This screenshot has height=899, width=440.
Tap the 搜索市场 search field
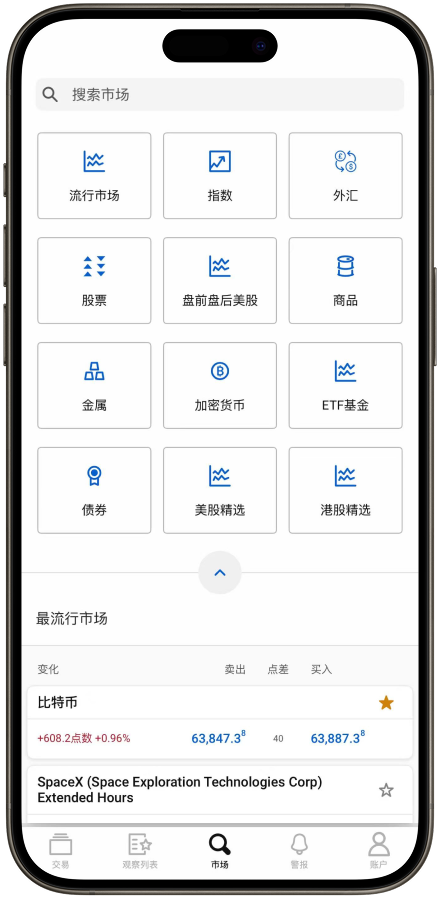220,95
